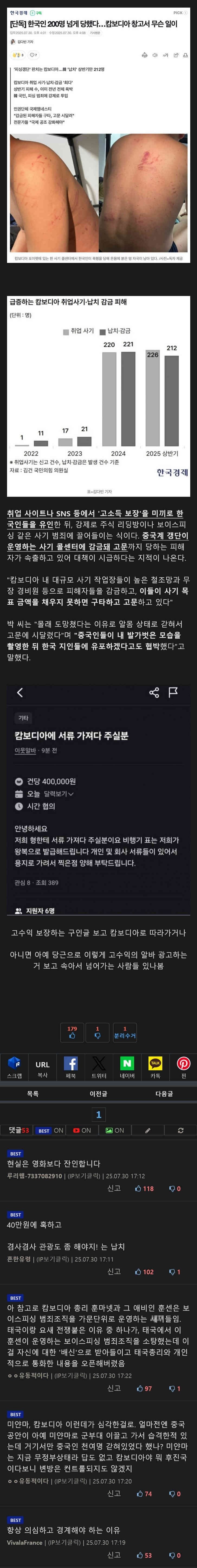This screenshot has height=1568, width=197.
Task: Upvote the post with the thumbs-up button
Action: pyautogui.click(x=72, y=1032)
